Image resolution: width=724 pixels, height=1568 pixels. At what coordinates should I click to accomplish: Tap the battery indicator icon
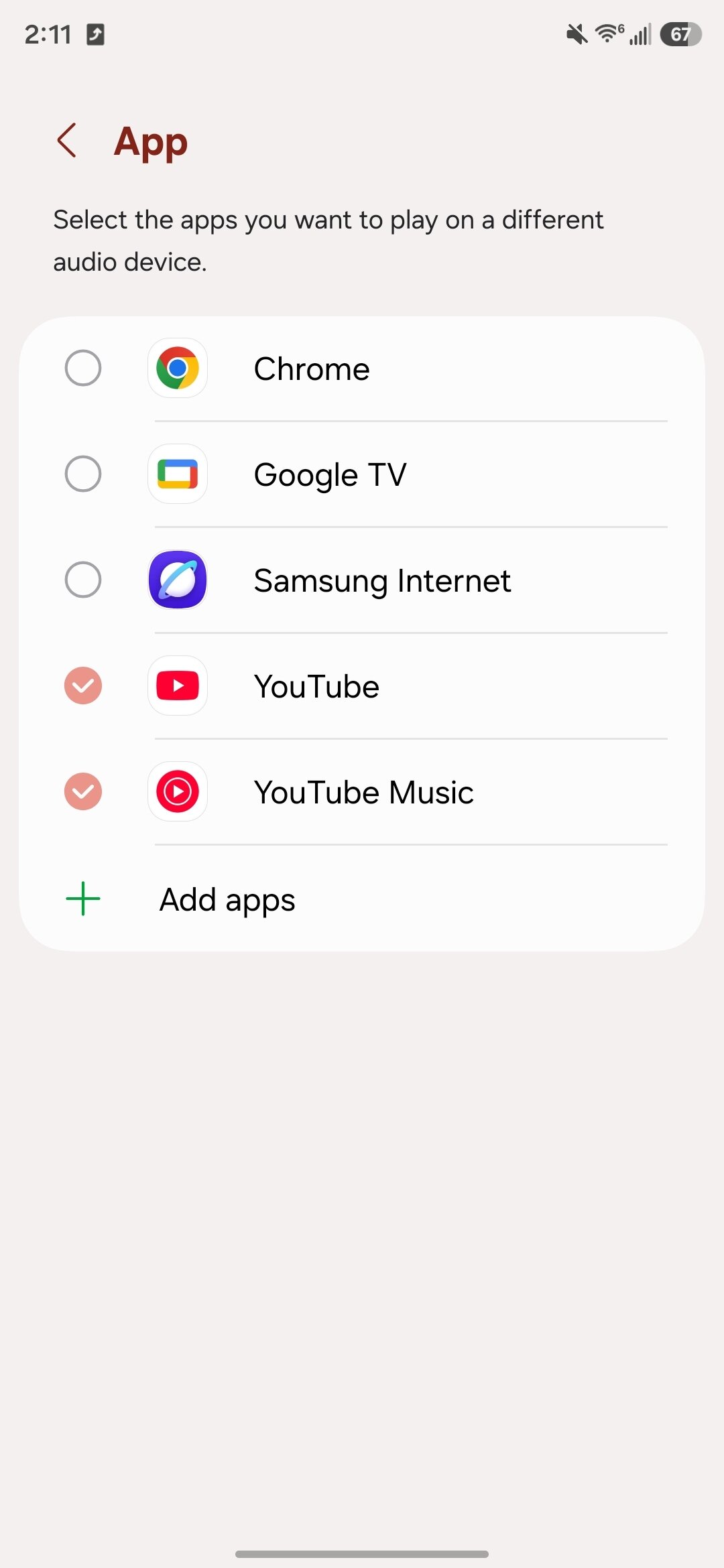tap(680, 34)
